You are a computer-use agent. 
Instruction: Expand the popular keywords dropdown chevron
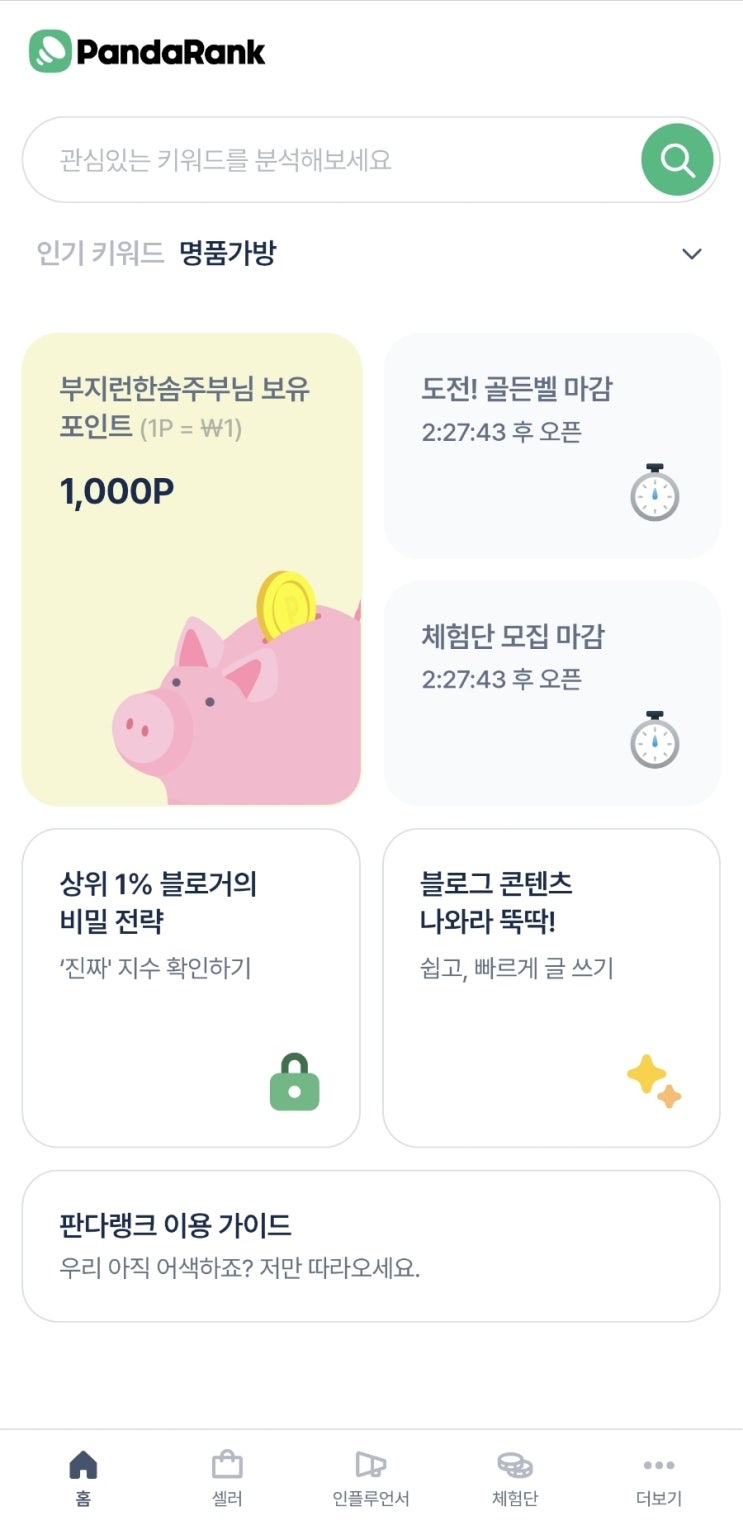pyautogui.click(x=691, y=254)
